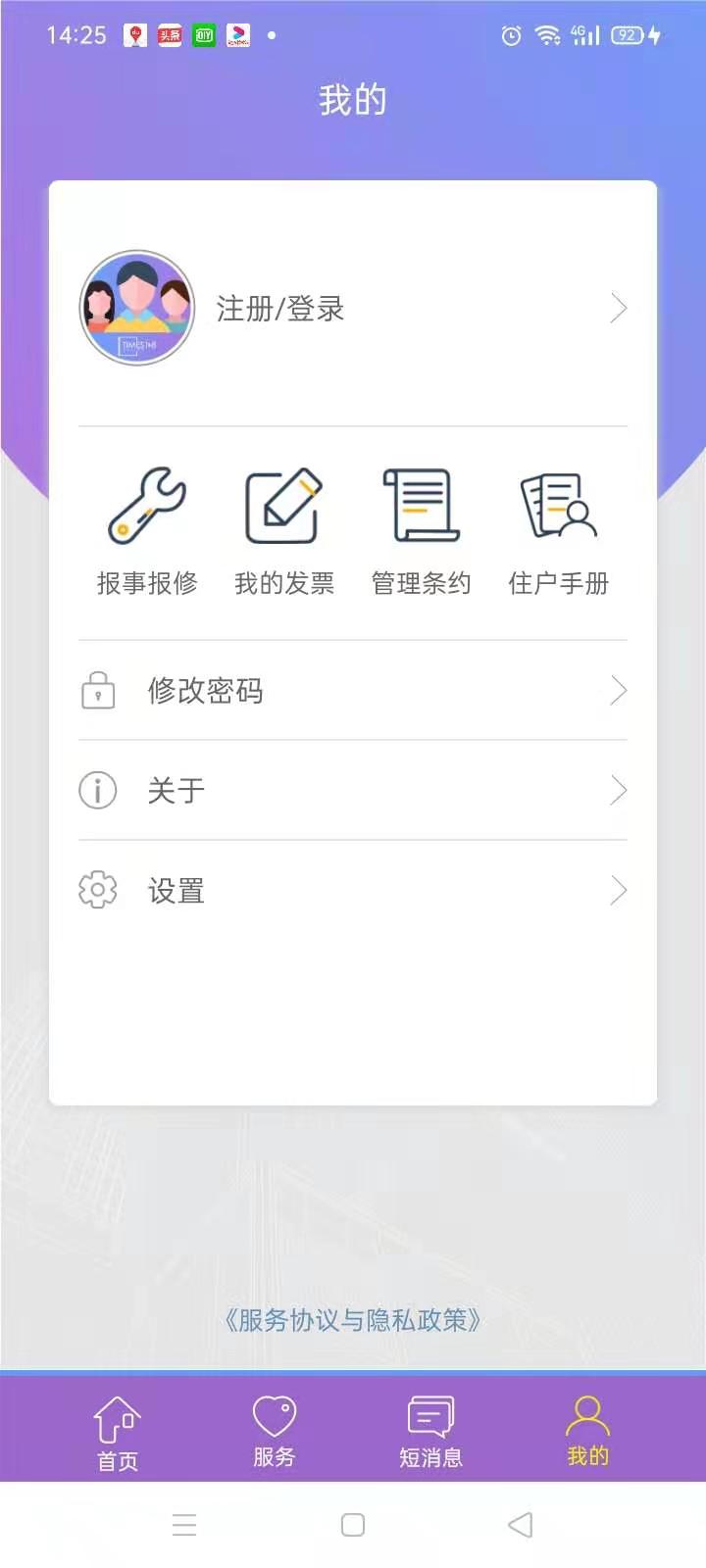Image resolution: width=706 pixels, height=1568 pixels.
Task: Click the lock icon beside 修改密码
Action: [97, 690]
